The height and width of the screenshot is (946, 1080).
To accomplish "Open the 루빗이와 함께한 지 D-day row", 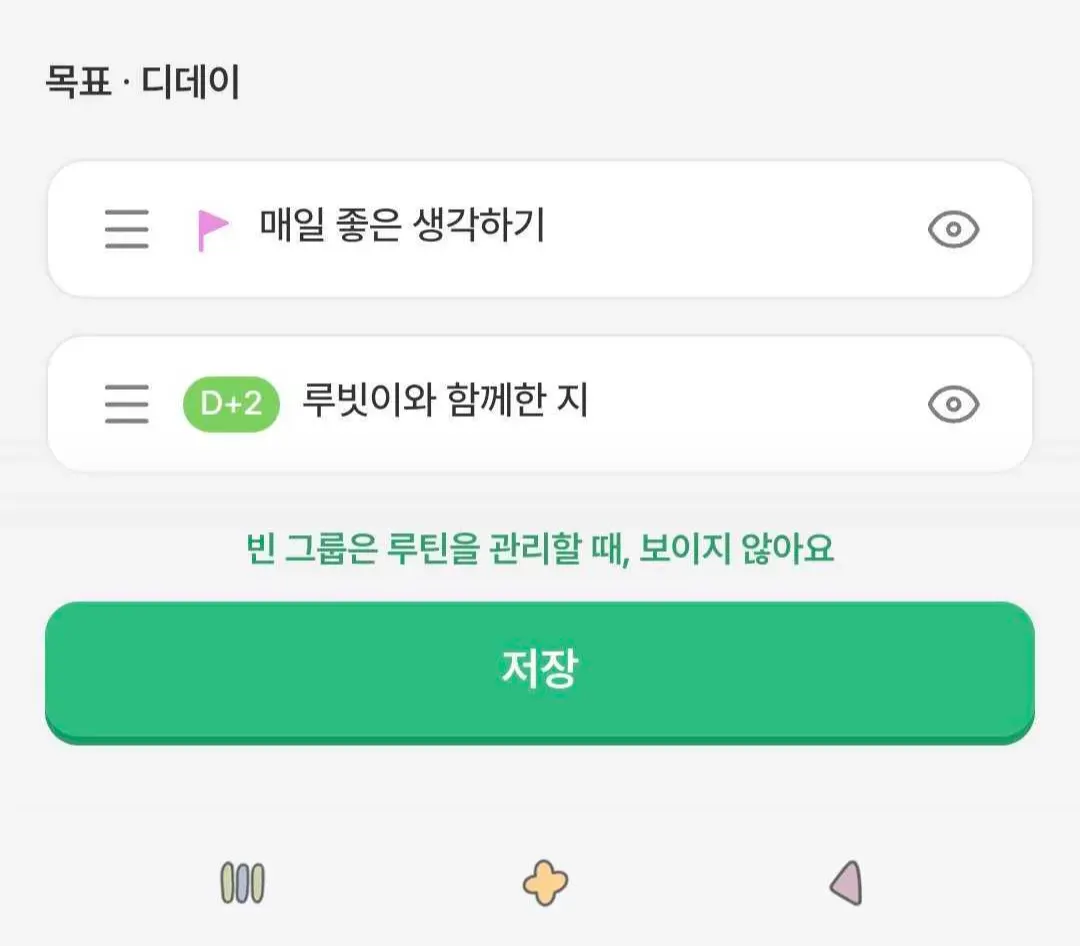I will pyautogui.click(x=540, y=404).
